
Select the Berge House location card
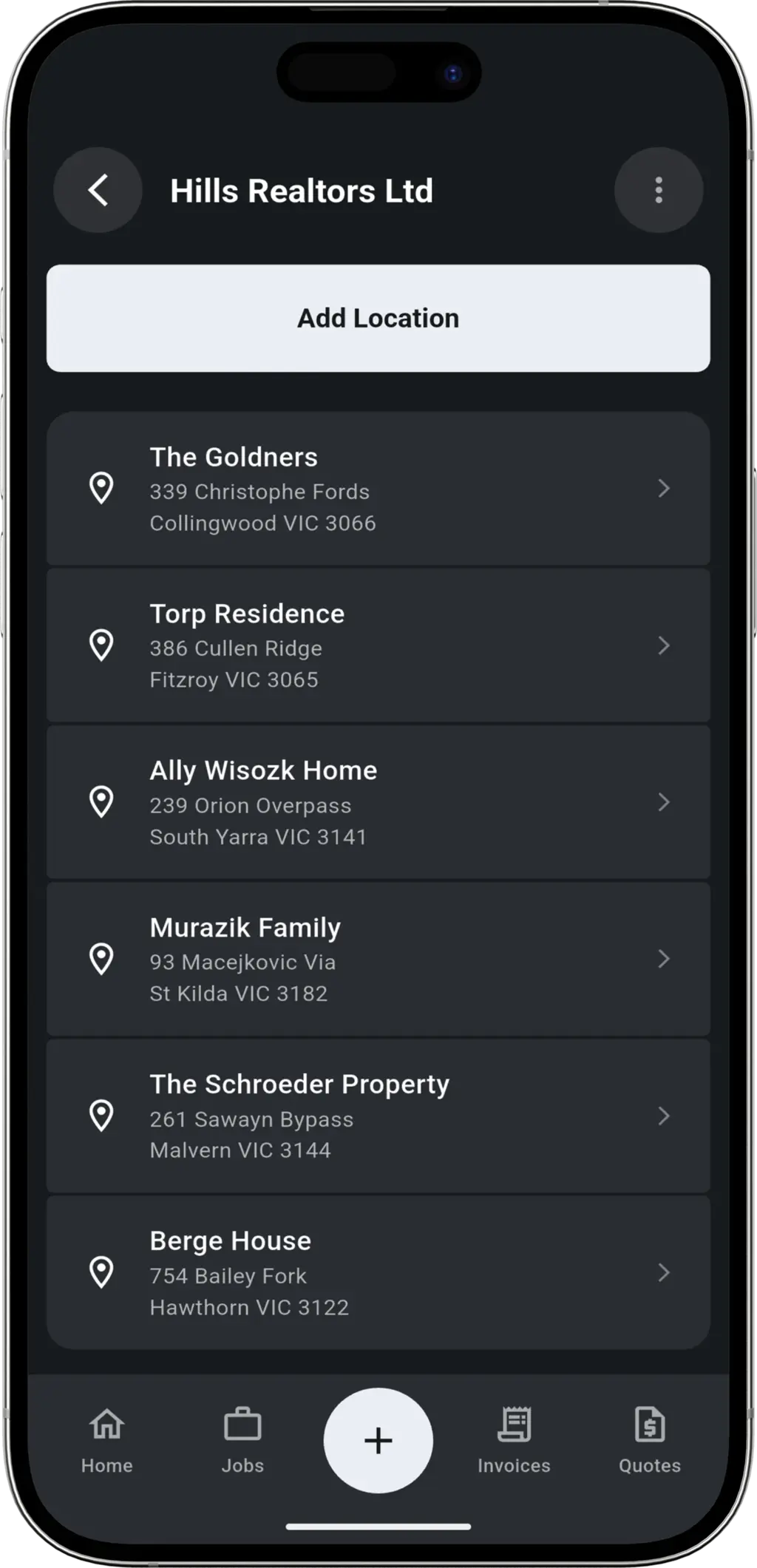click(x=378, y=1272)
